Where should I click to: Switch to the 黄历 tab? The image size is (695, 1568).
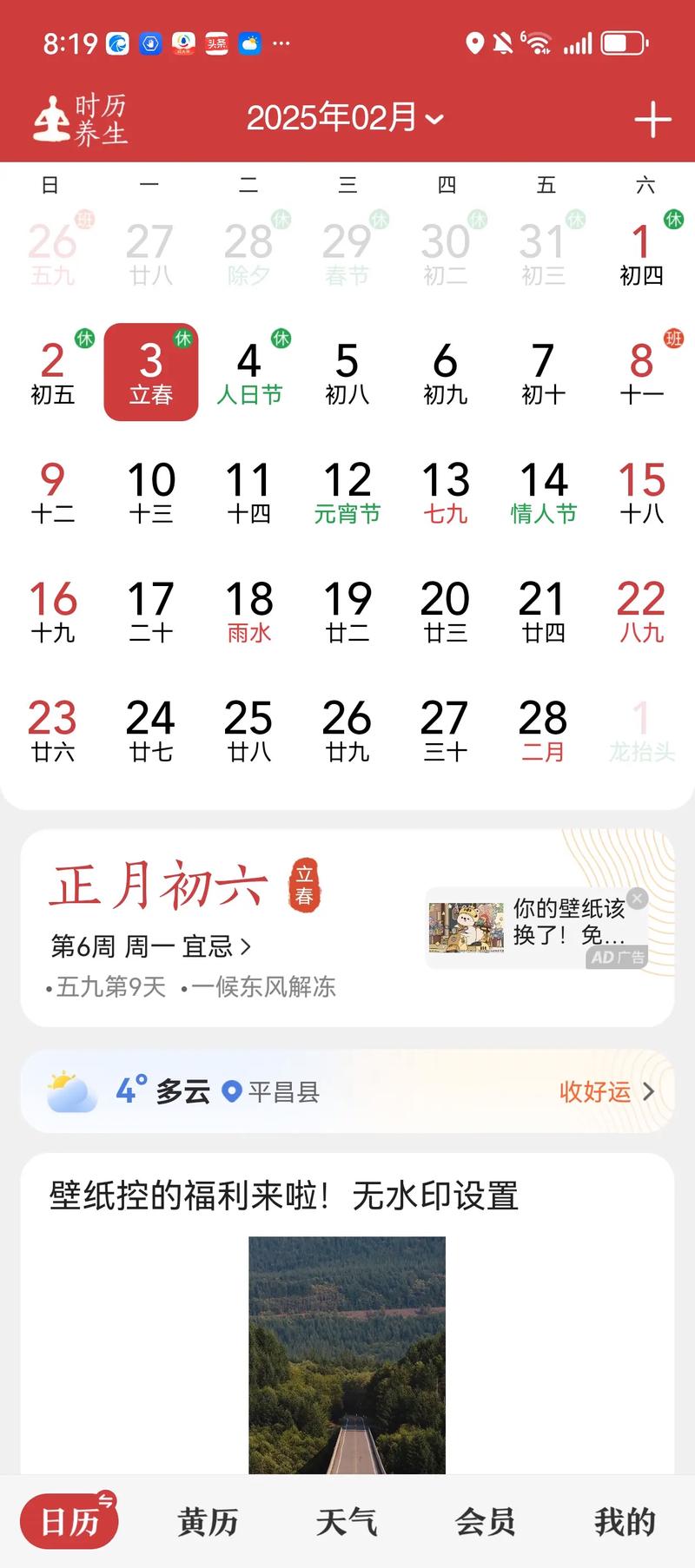(208, 1521)
